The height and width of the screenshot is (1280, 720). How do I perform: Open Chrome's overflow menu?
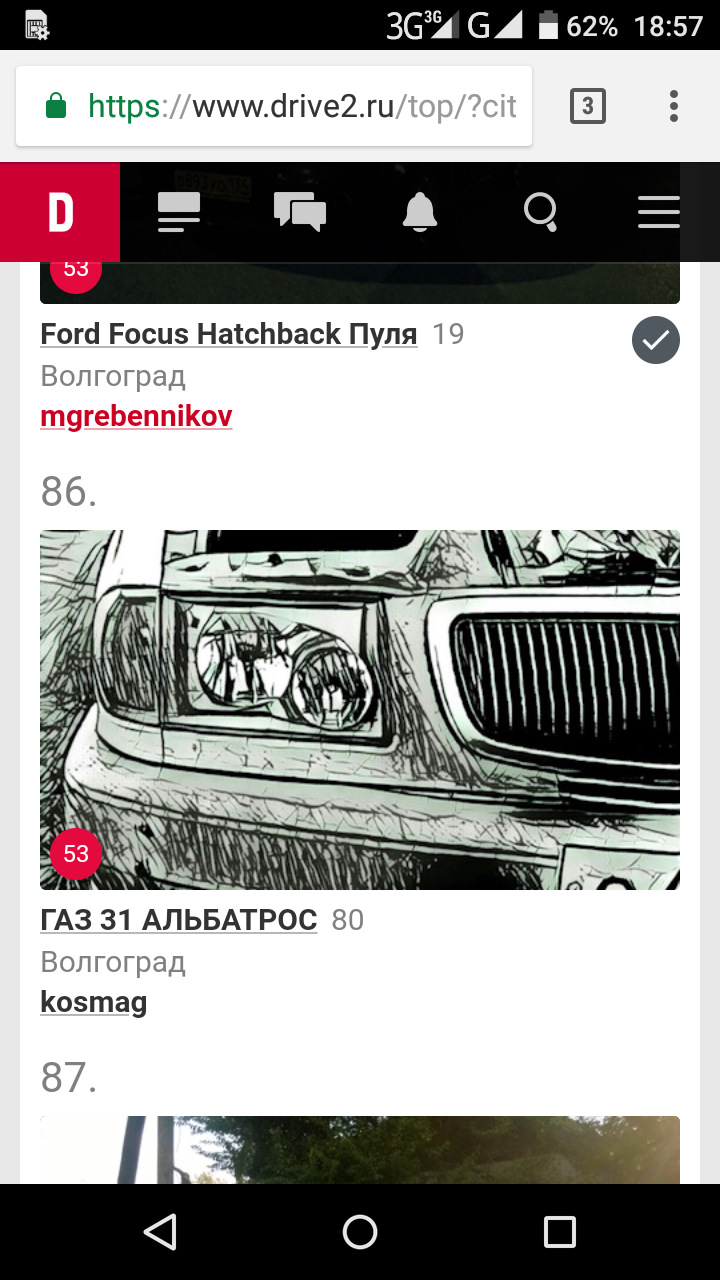tap(674, 106)
